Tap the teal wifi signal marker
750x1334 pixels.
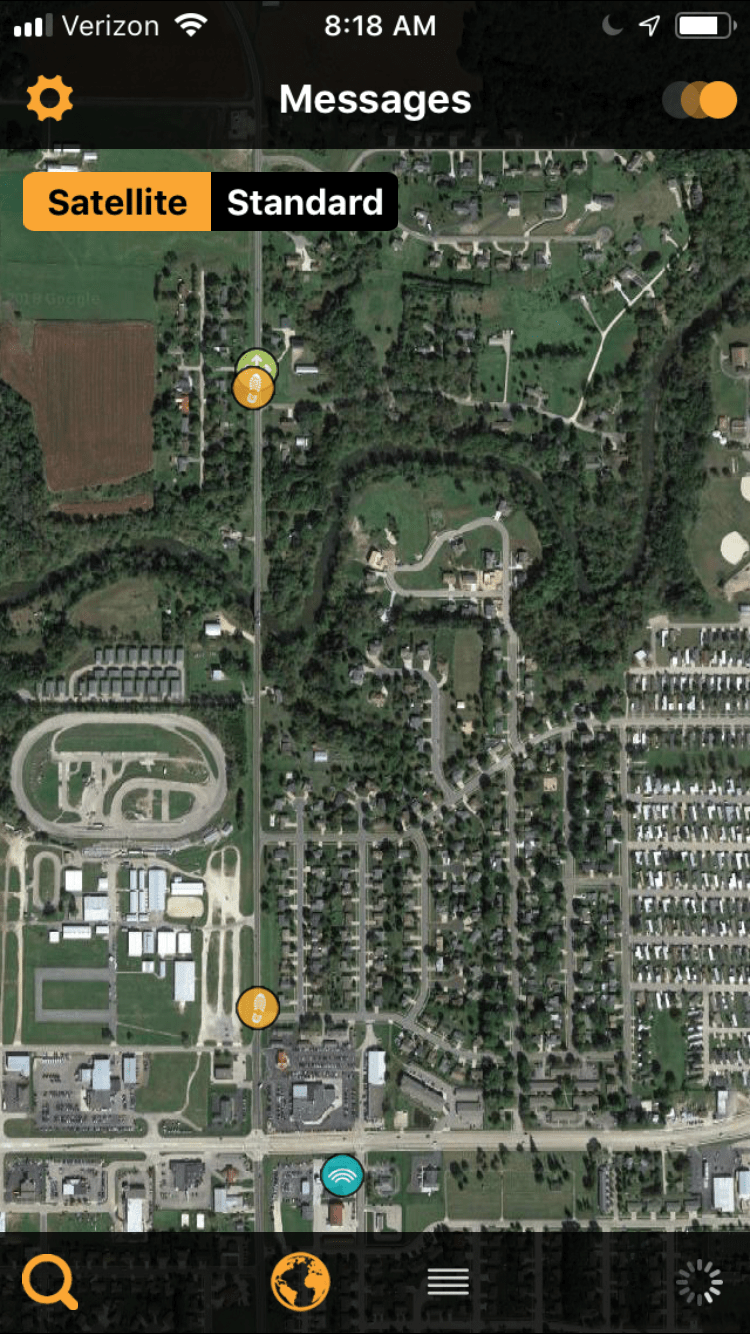342,1175
